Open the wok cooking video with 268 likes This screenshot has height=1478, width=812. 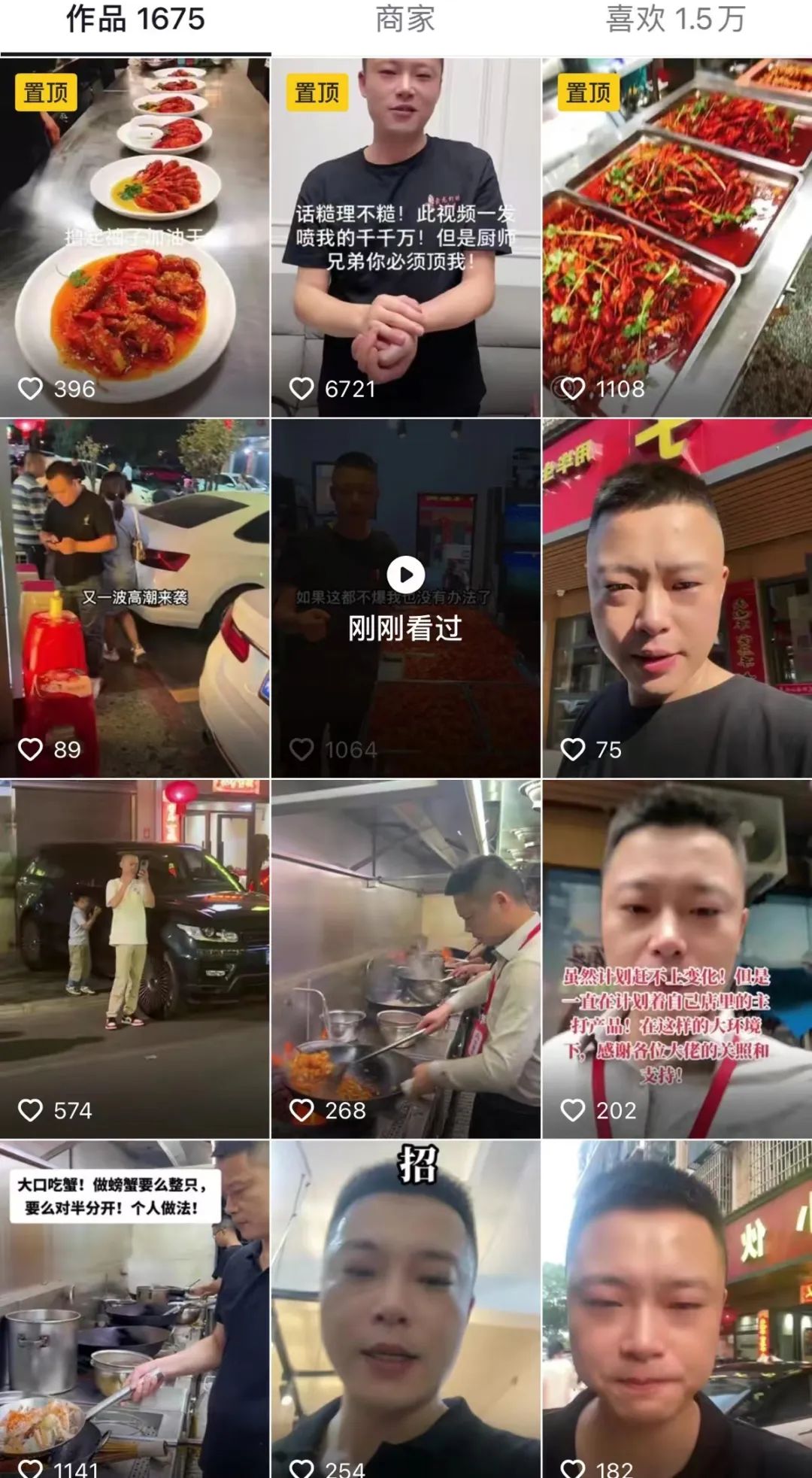coord(405,959)
